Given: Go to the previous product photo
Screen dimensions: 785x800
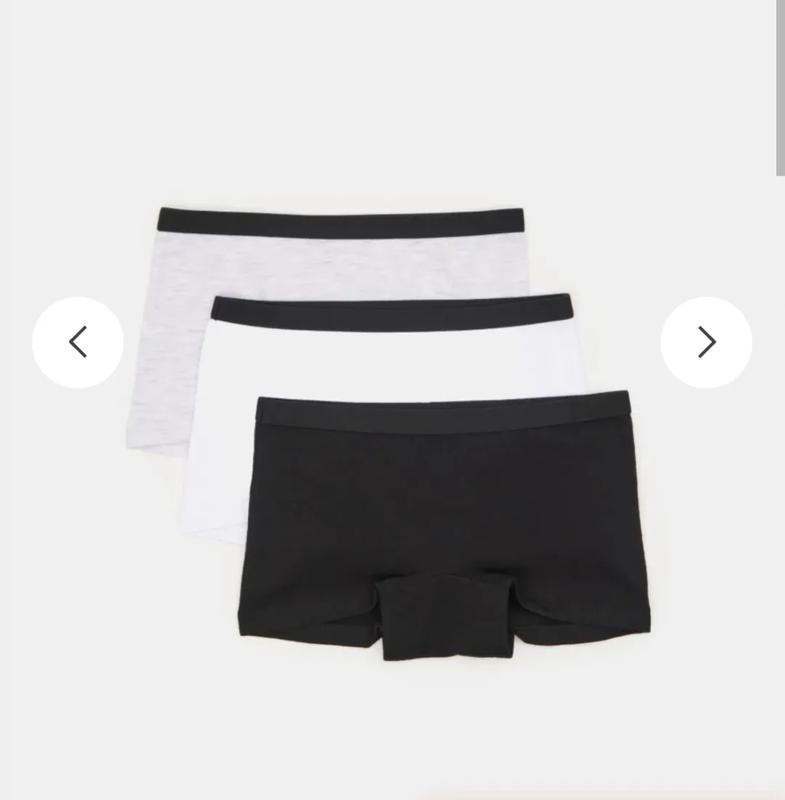Looking at the screenshot, I should [x=78, y=342].
